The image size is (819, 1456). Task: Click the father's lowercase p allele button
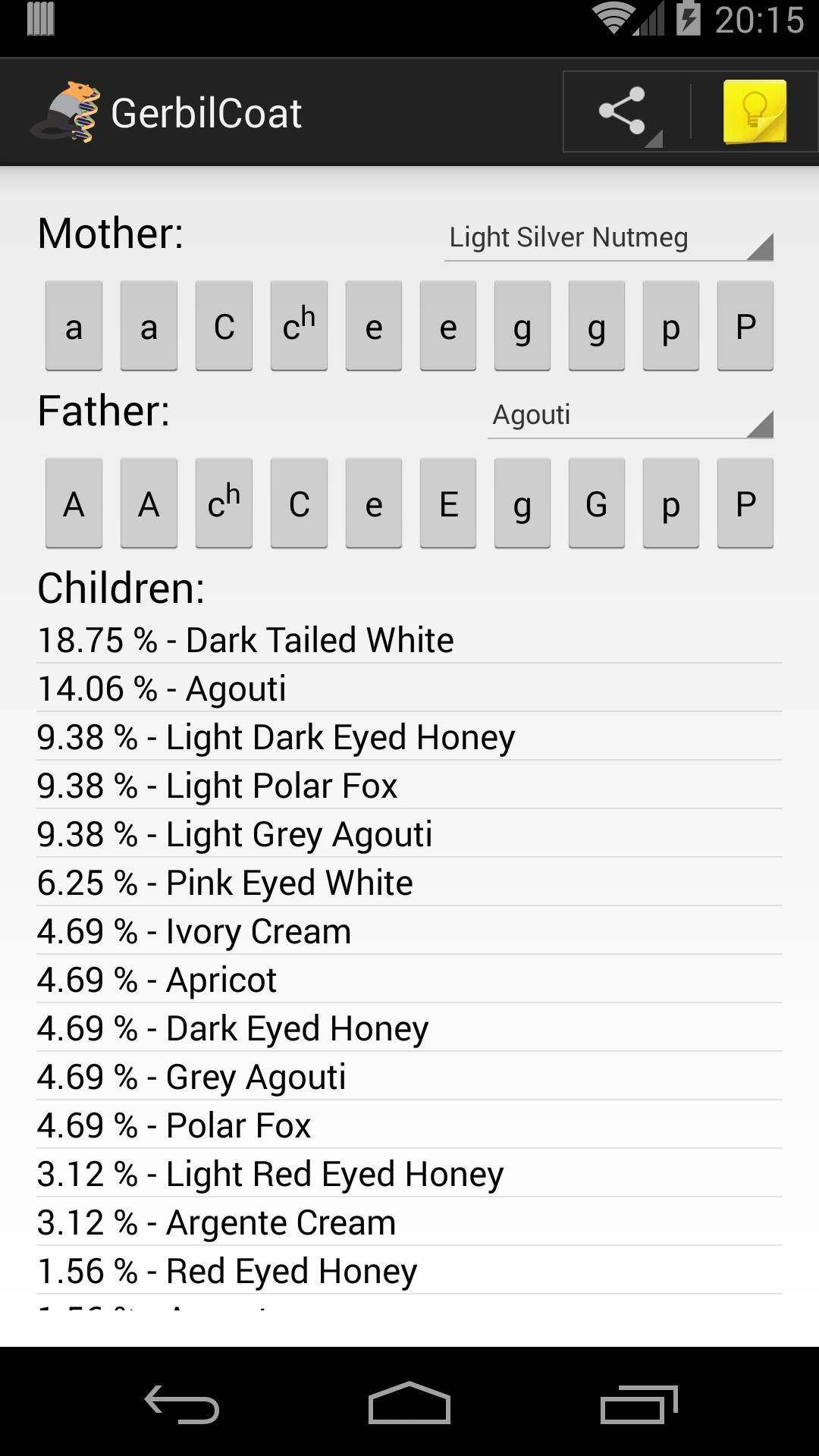pyautogui.click(x=670, y=503)
